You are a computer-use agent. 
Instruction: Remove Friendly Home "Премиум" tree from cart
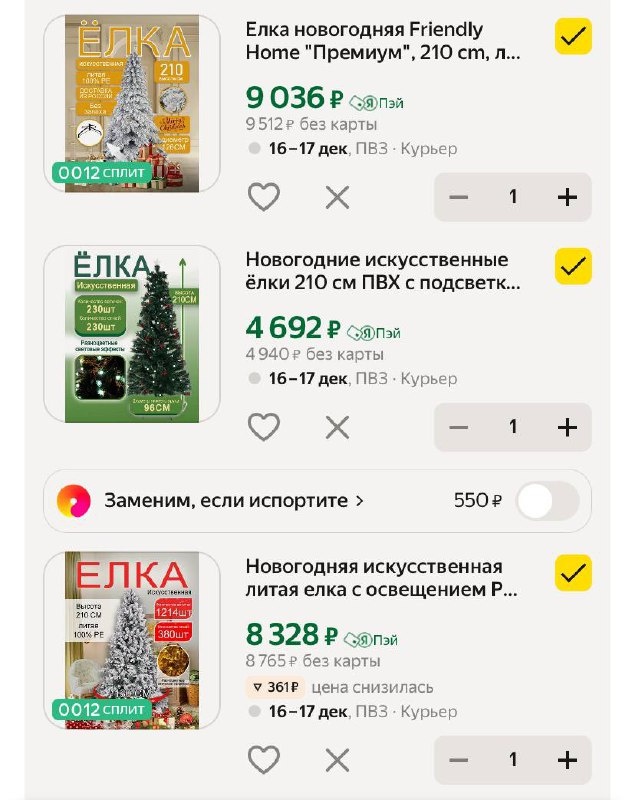click(x=337, y=197)
